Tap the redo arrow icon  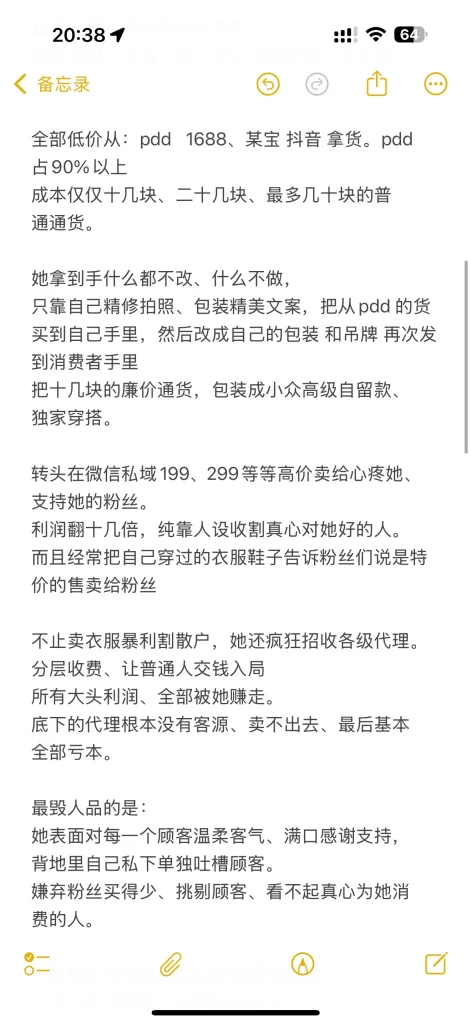[317, 84]
